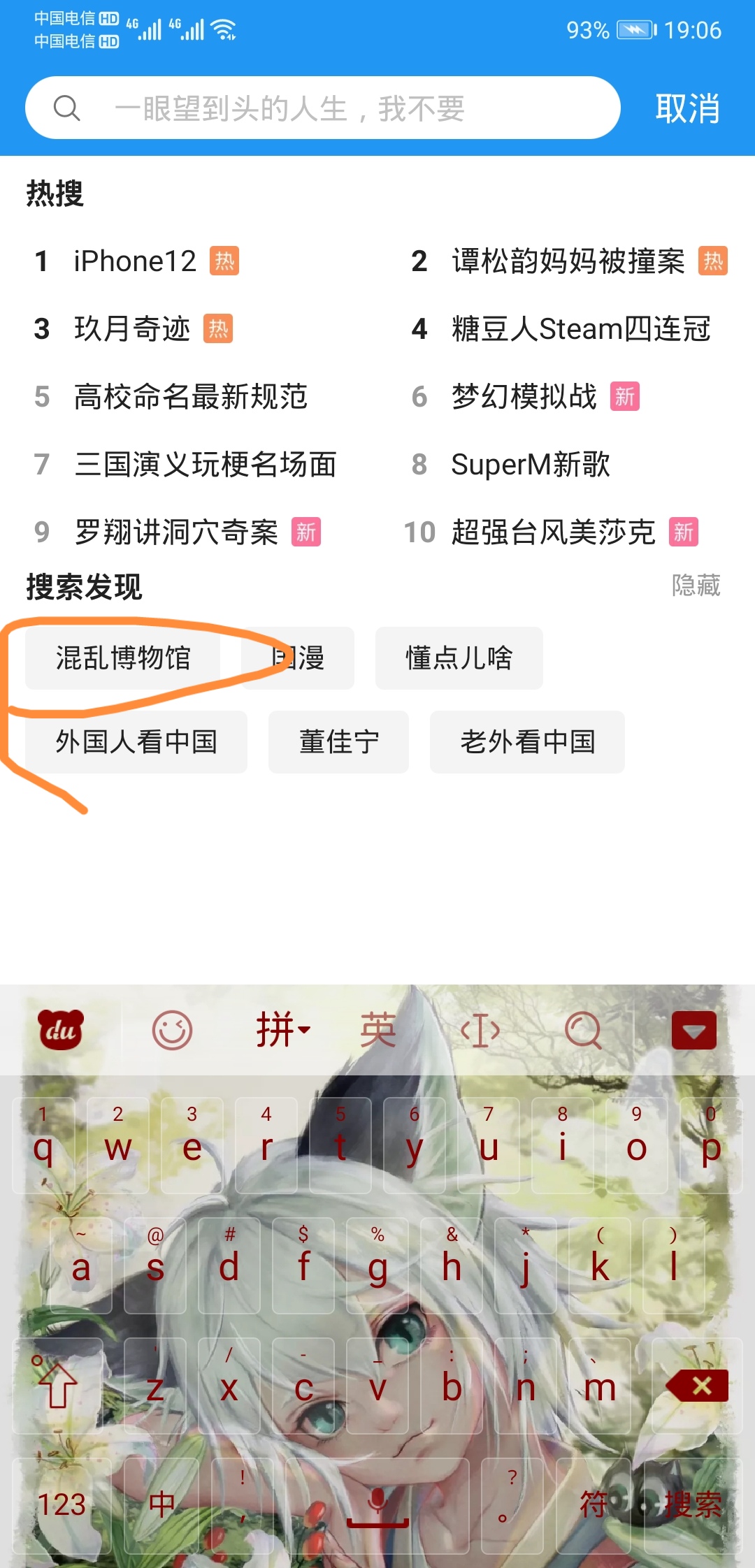Tap the search input field
Viewport: 755px width, 1568px height.
[x=322, y=108]
